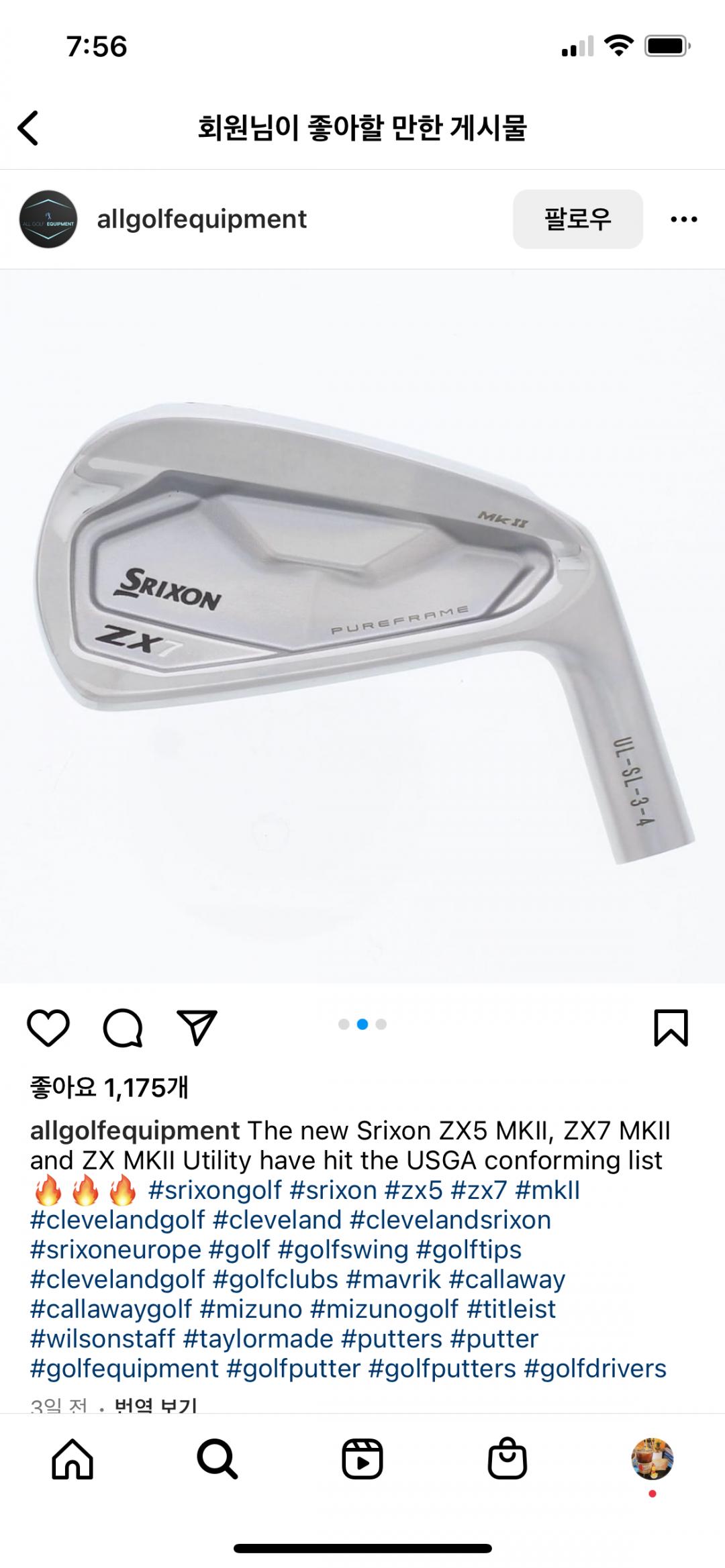Go to the Home tab
This screenshot has height=1568, width=725.
pyautogui.click(x=72, y=1459)
